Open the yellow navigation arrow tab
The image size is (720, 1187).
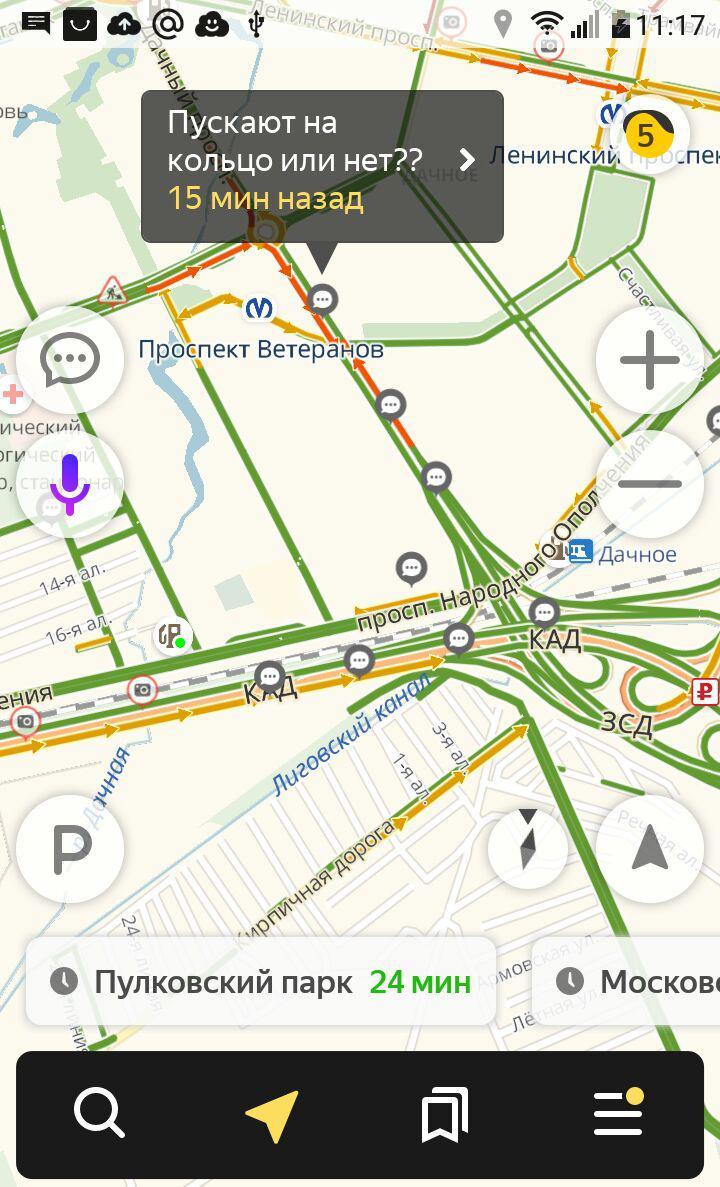[273, 1114]
